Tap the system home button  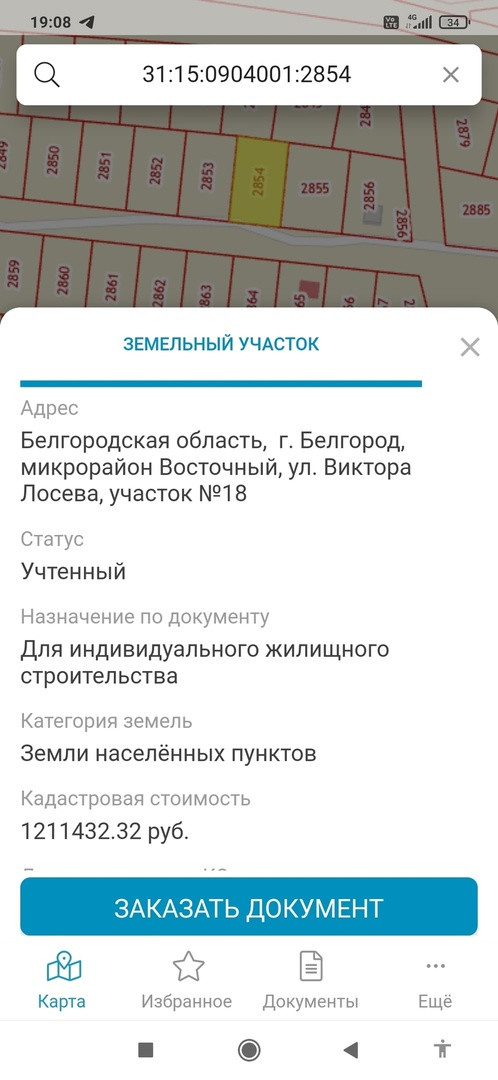click(x=249, y=1050)
